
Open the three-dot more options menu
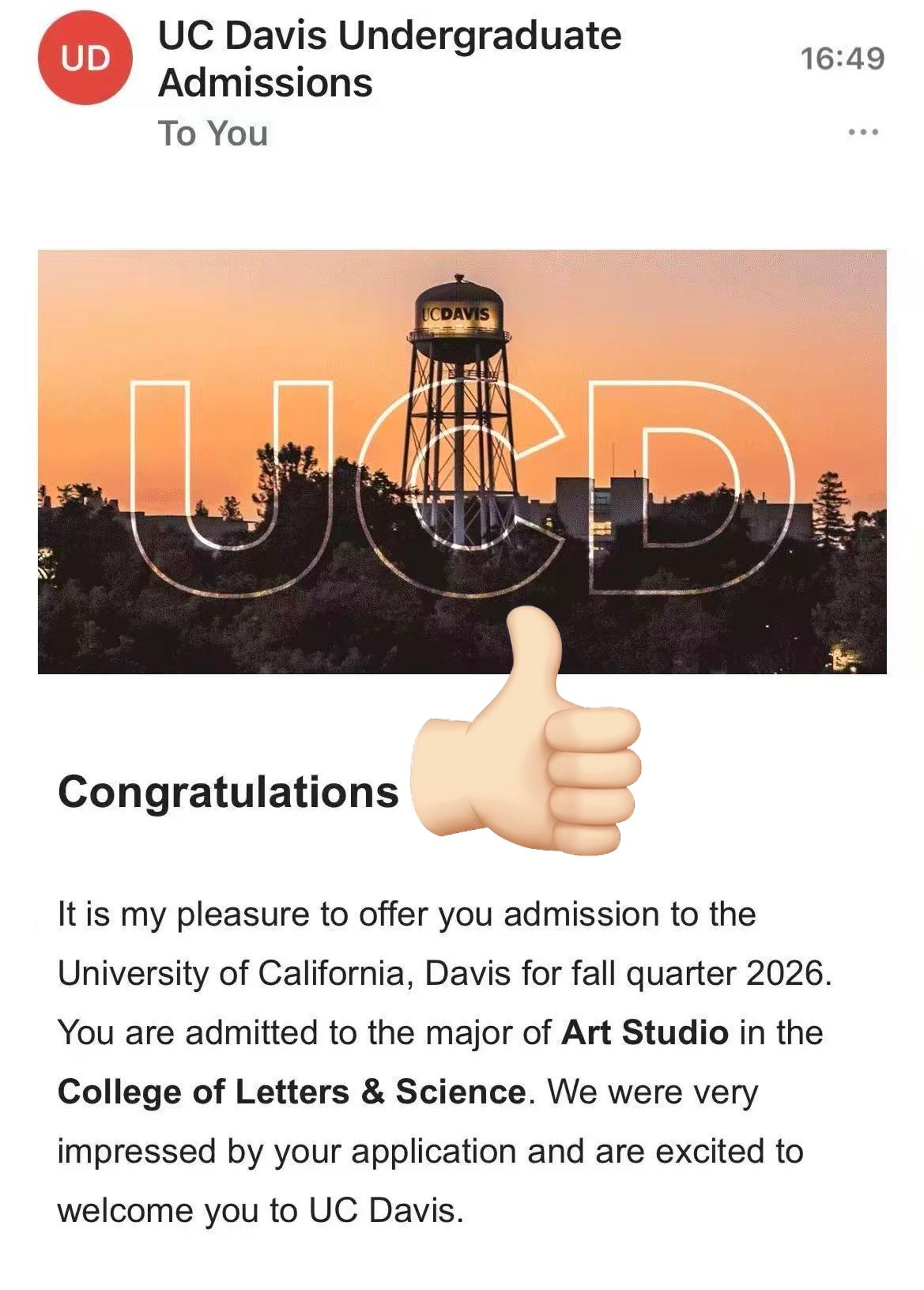pyautogui.click(x=862, y=132)
